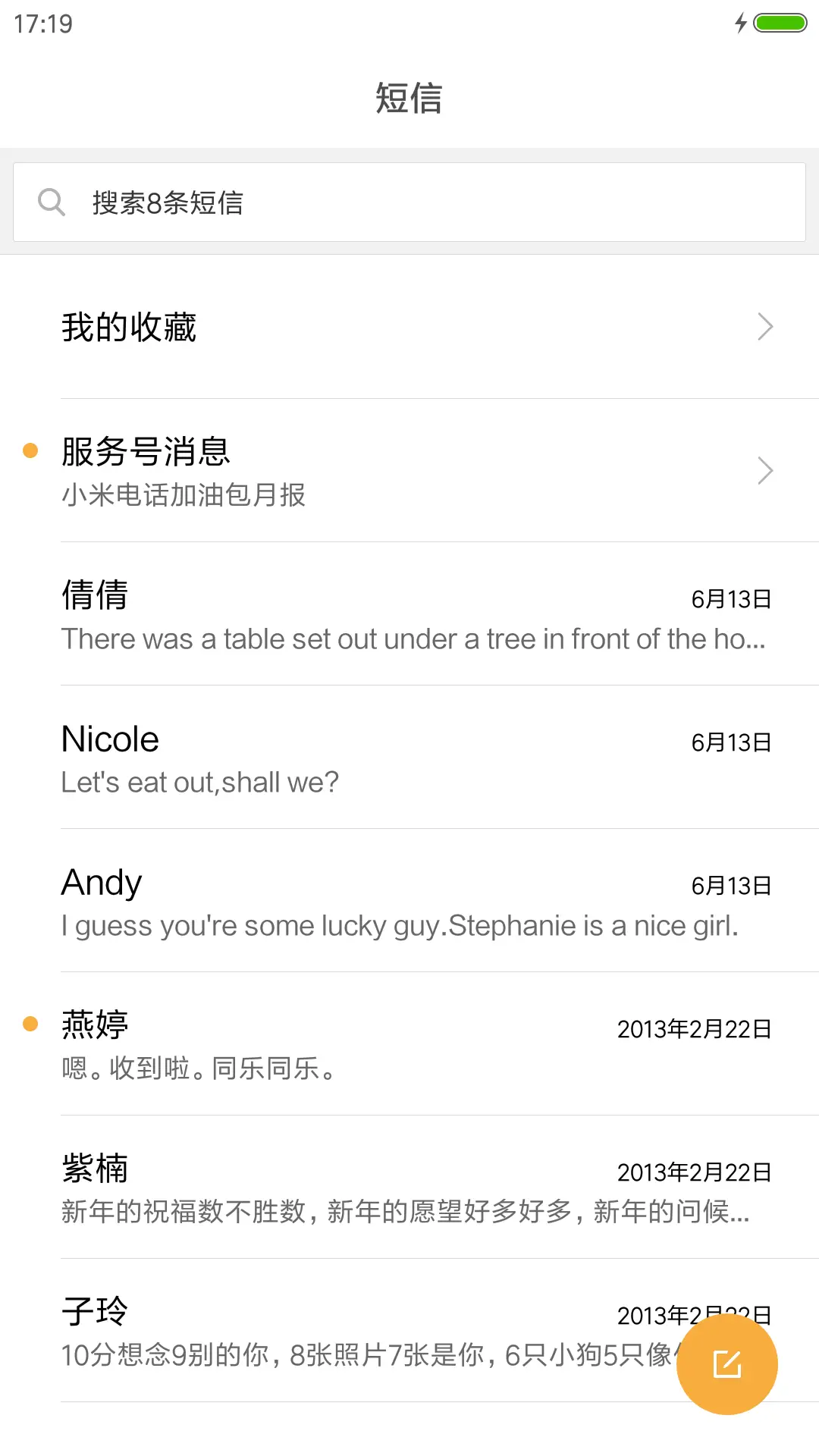Screen dimensions: 819x1456
Task: View the chat with Andy
Action: click(x=409, y=901)
